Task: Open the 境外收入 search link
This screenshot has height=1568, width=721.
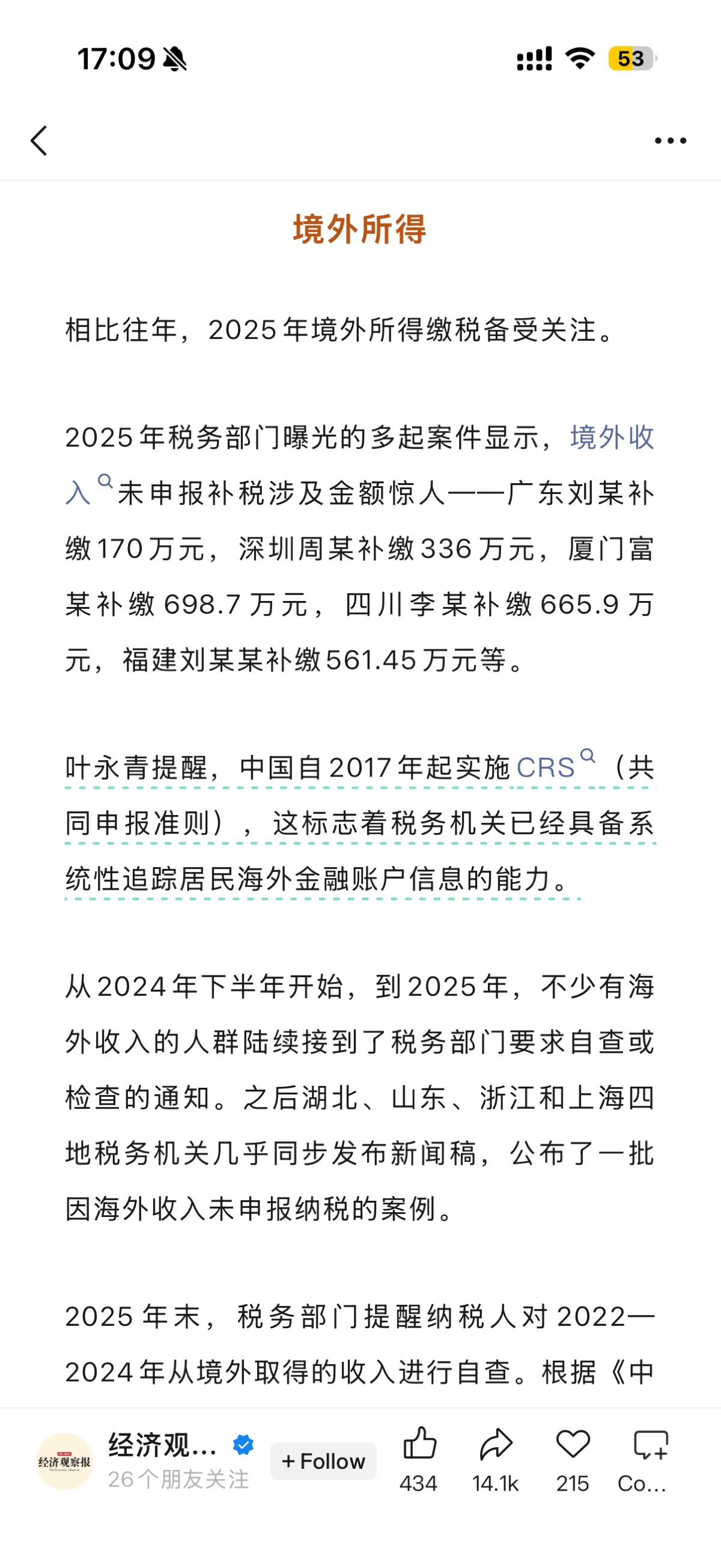Action: point(611,438)
